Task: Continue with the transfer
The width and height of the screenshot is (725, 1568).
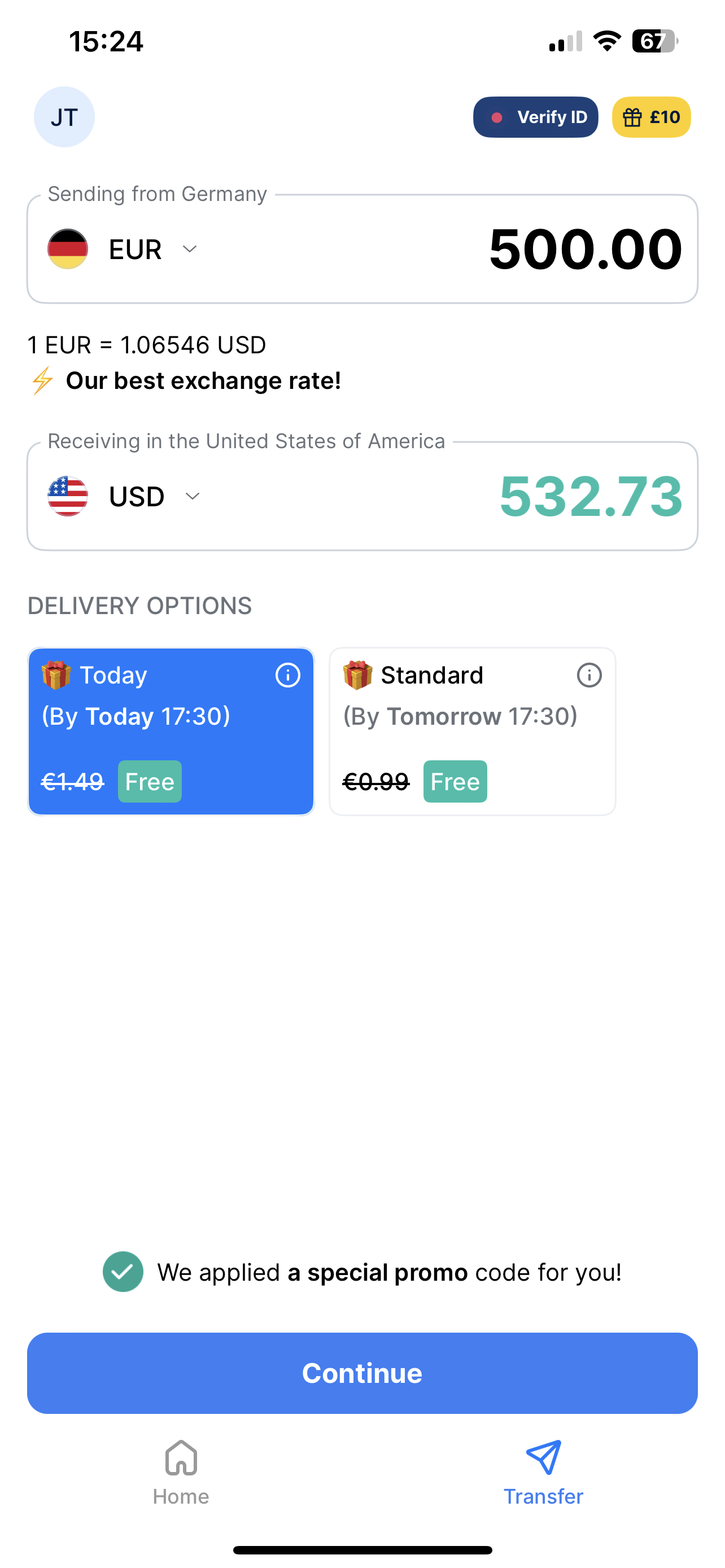Action: point(362,1373)
